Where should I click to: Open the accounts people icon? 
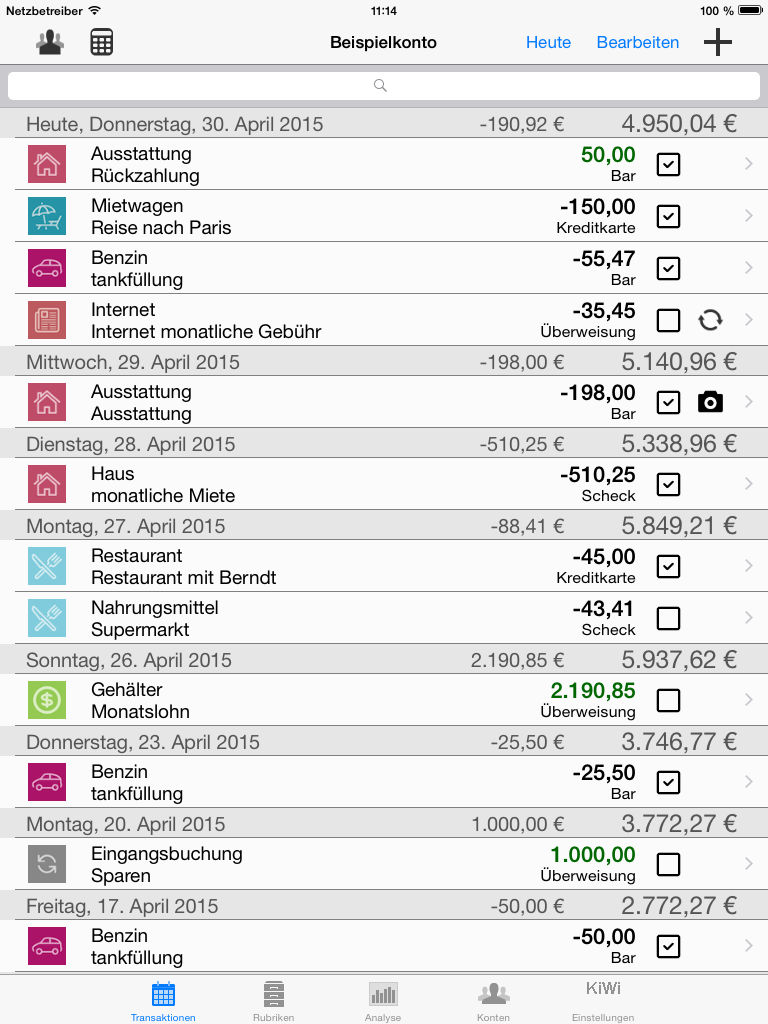click(x=49, y=43)
